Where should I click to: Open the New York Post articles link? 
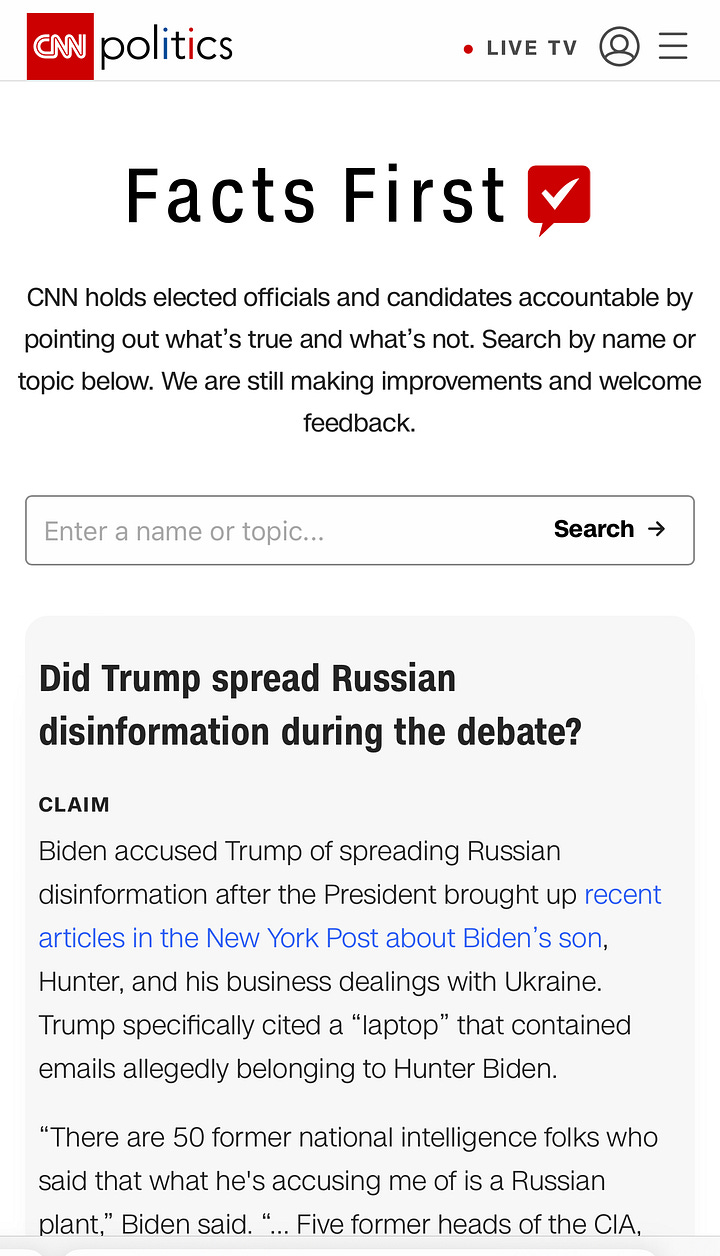click(350, 916)
